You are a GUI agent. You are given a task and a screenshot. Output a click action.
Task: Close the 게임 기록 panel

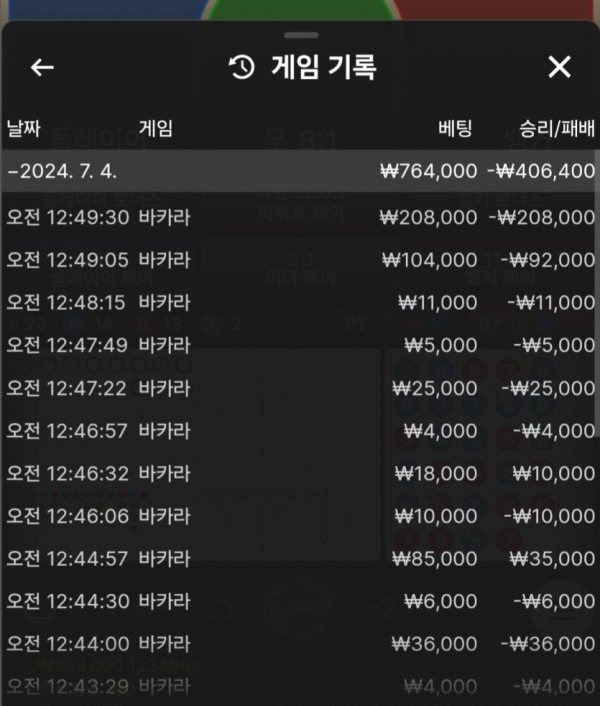tap(559, 68)
